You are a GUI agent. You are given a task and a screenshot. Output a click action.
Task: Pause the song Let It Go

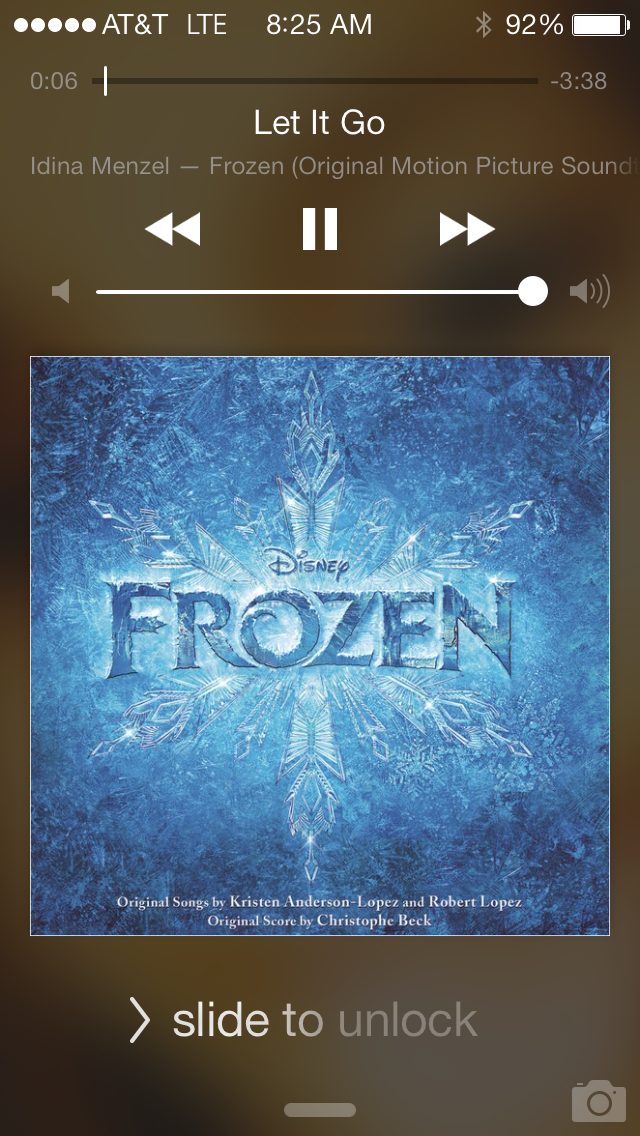[320, 229]
